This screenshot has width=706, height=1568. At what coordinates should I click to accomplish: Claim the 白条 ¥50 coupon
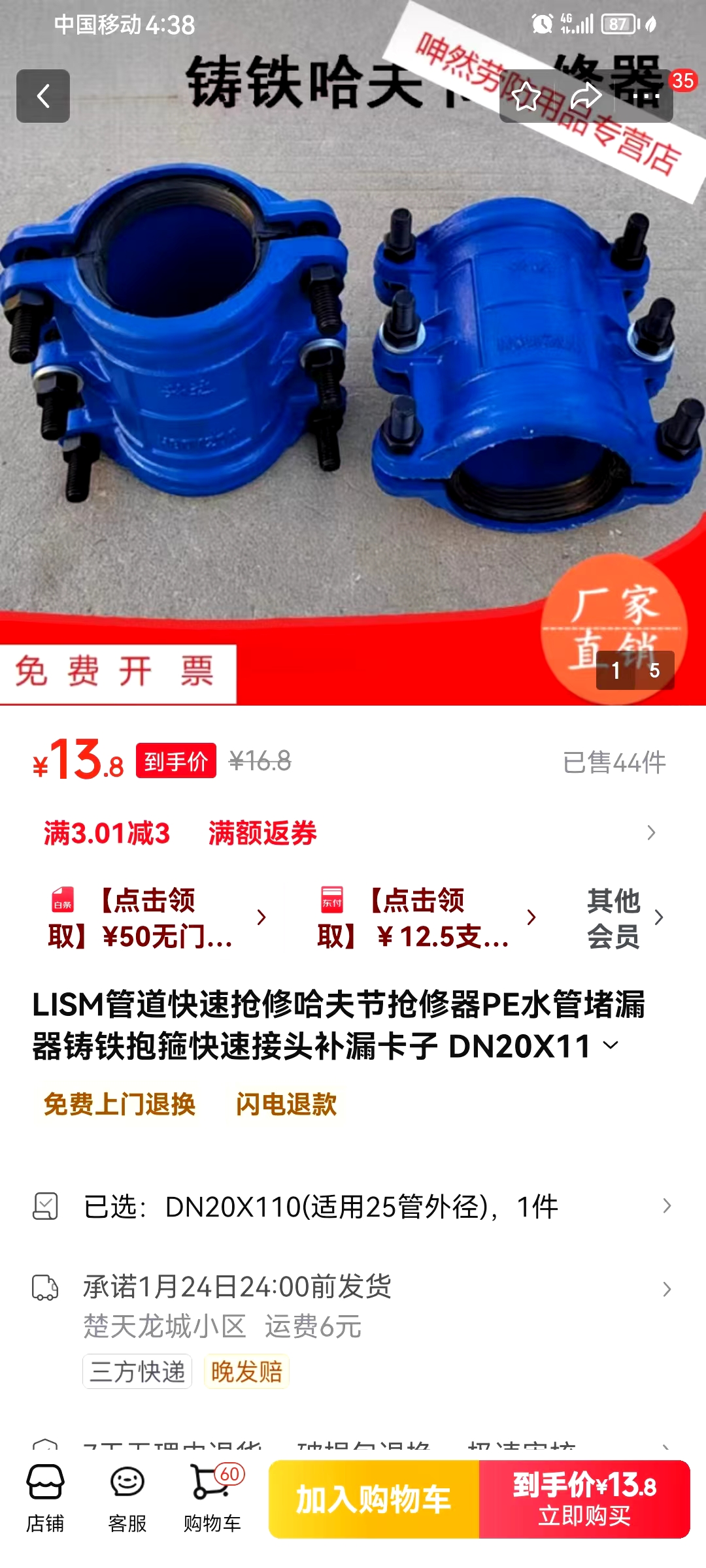(x=157, y=918)
